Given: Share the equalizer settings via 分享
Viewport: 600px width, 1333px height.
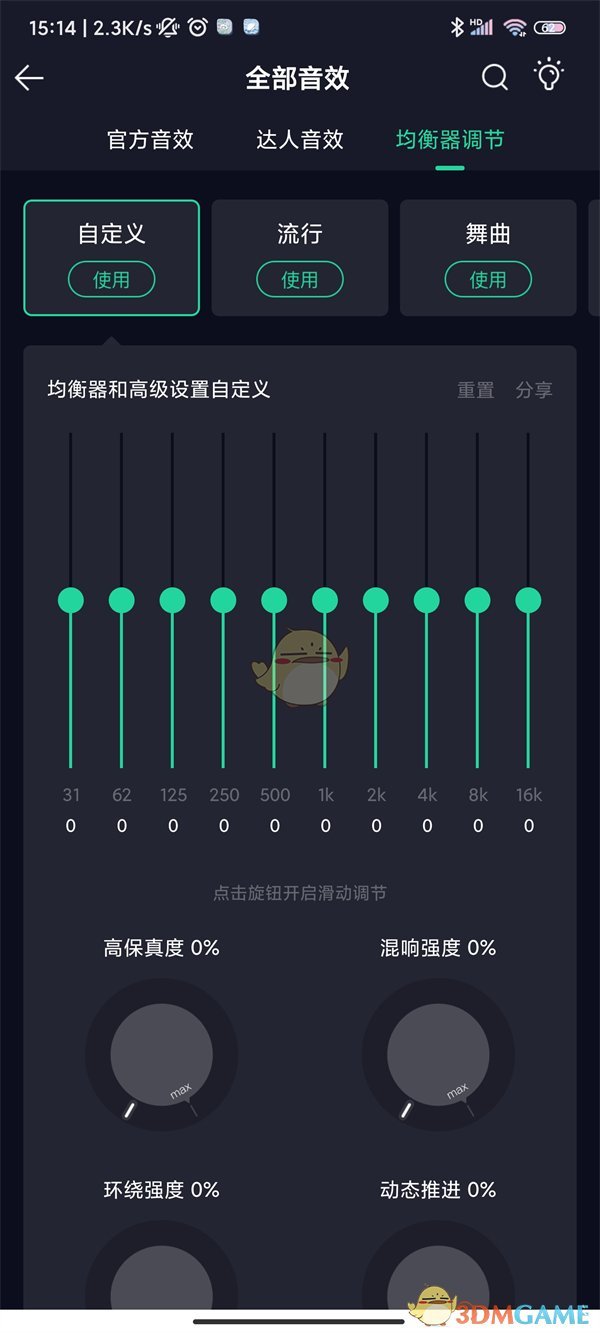Looking at the screenshot, I should click(534, 390).
